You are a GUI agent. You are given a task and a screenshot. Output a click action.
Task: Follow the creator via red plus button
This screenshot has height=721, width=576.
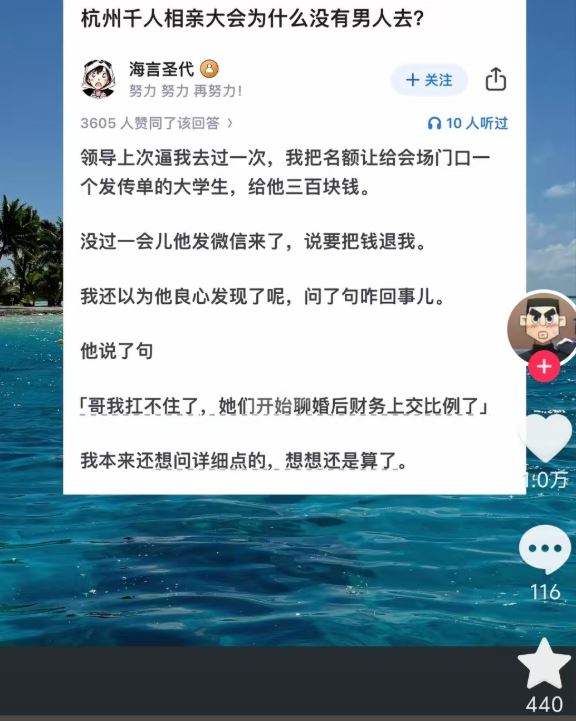[544, 366]
